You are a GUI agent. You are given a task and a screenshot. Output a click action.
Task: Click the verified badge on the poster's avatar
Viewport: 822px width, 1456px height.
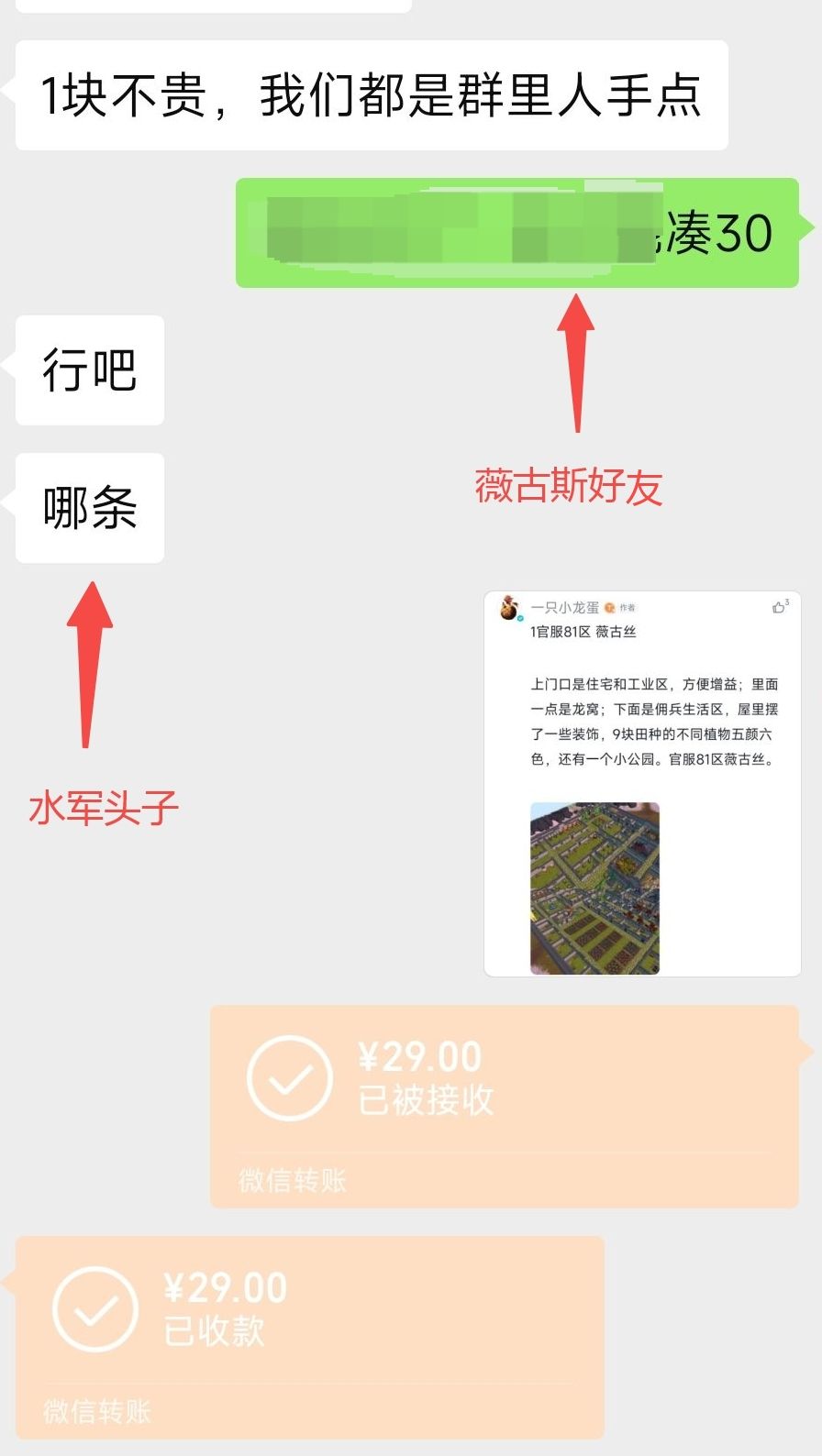(519, 617)
